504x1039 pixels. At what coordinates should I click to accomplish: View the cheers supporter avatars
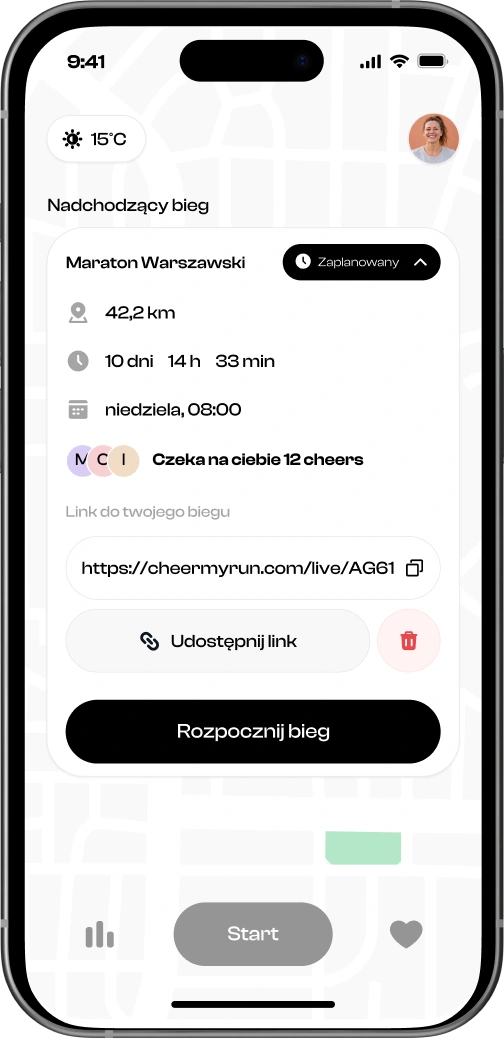[x=103, y=461]
